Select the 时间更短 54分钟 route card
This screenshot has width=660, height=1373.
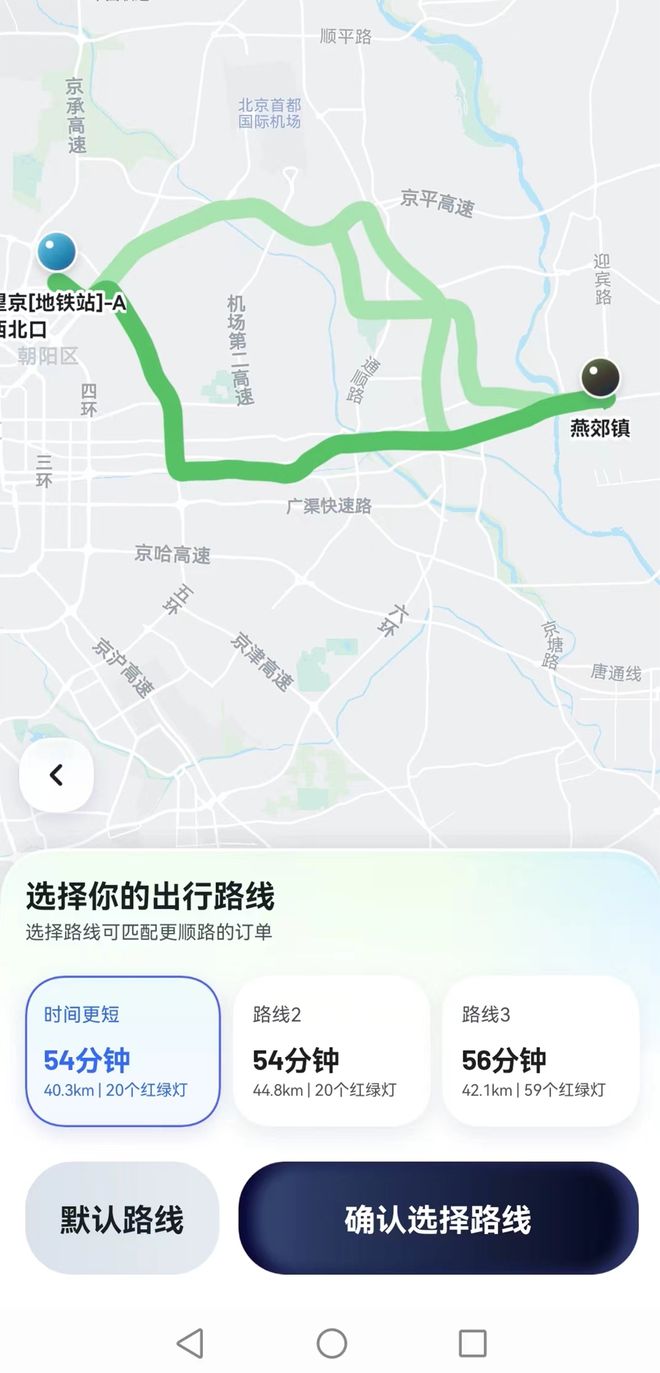pos(123,1051)
